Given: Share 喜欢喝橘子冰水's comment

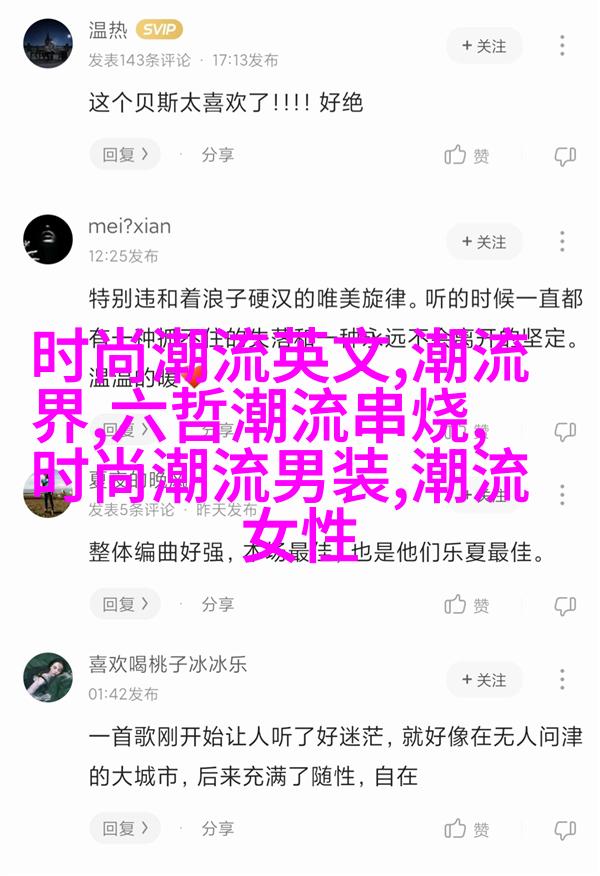Looking at the screenshot, I should pos(217,828).
